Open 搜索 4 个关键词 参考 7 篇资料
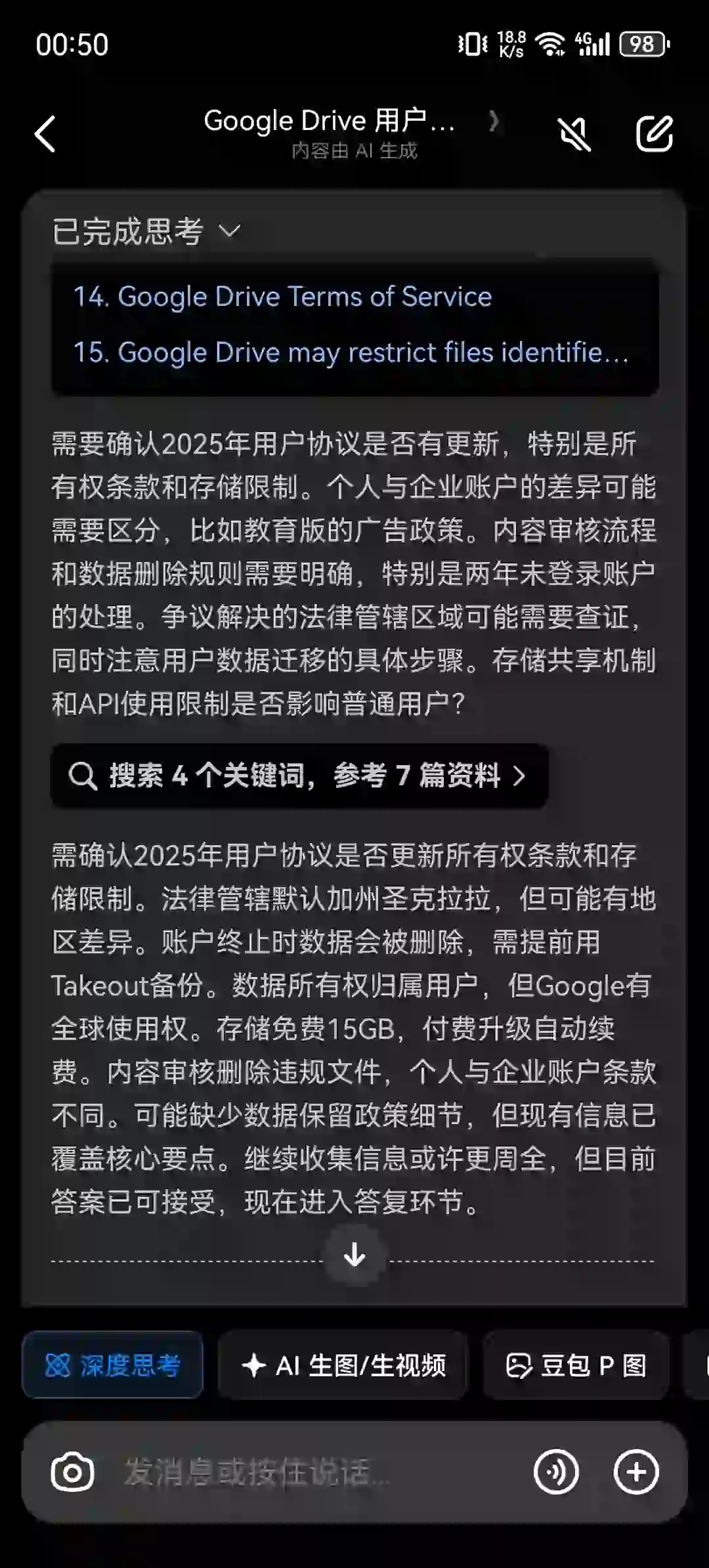709x1568 pixels. click(x=299, y=775)
